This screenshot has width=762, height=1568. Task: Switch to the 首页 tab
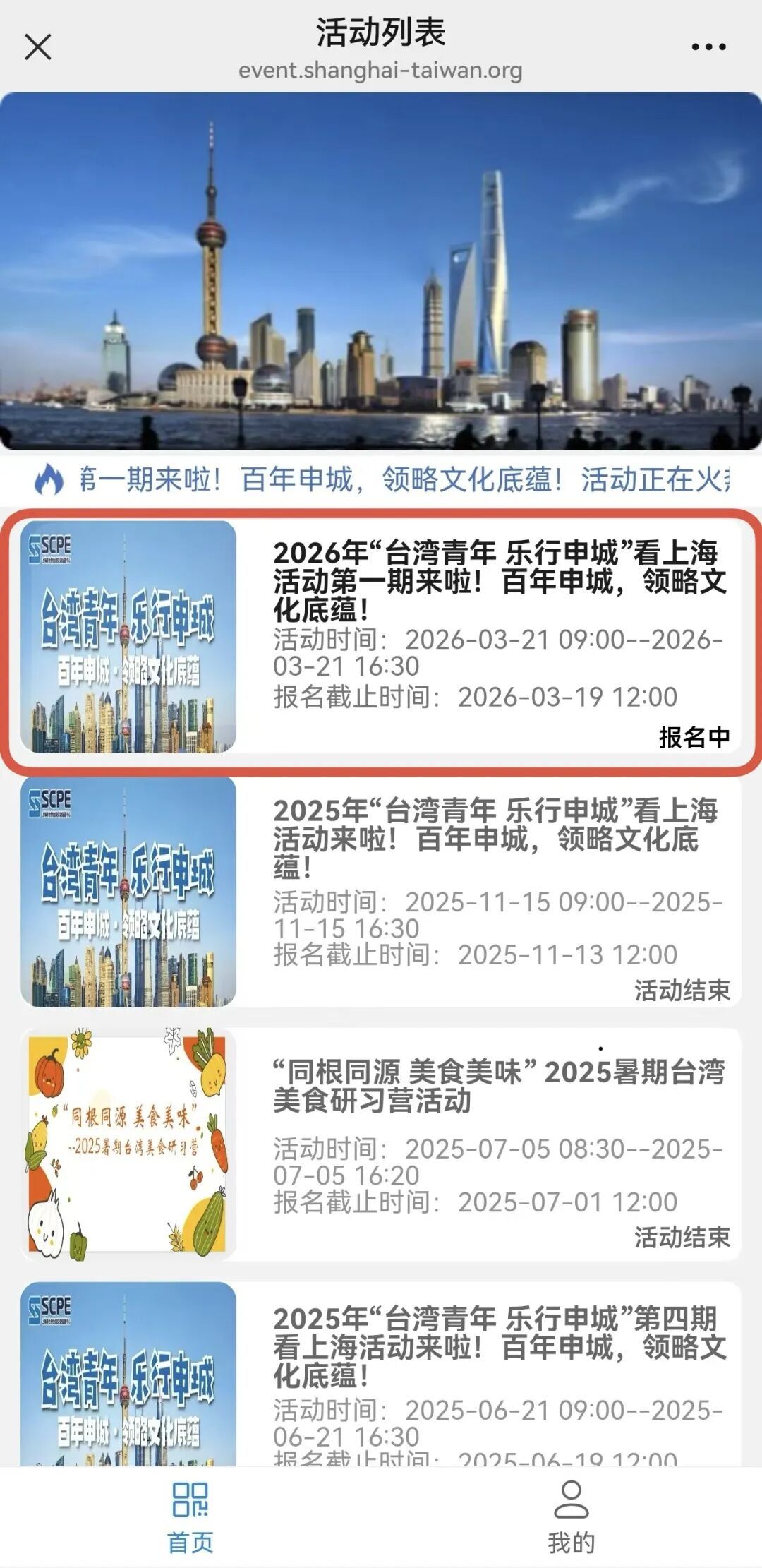[x=190, y=1518]
